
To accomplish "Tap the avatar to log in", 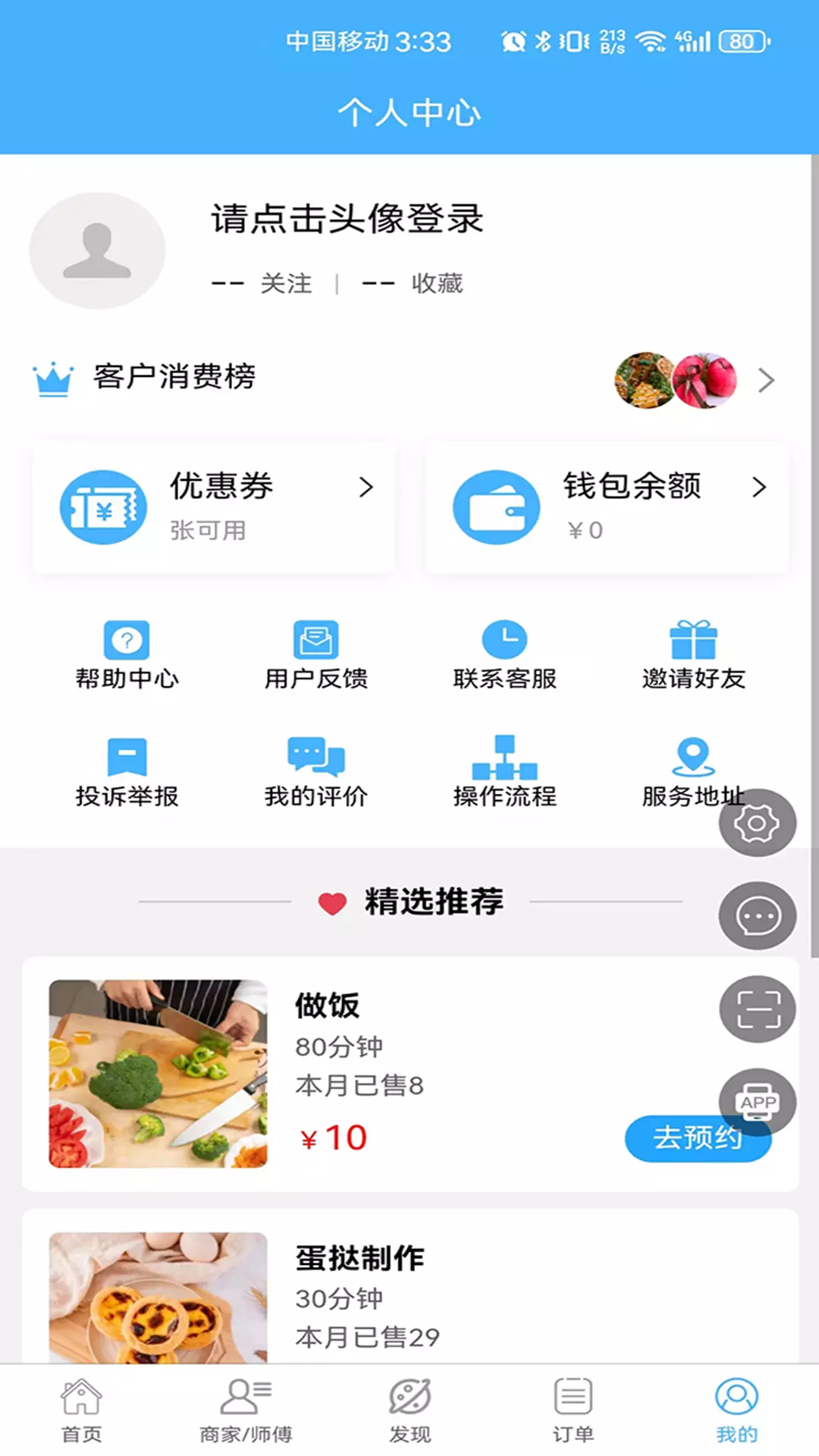I will pyautogui.click(x=97, y=250).
